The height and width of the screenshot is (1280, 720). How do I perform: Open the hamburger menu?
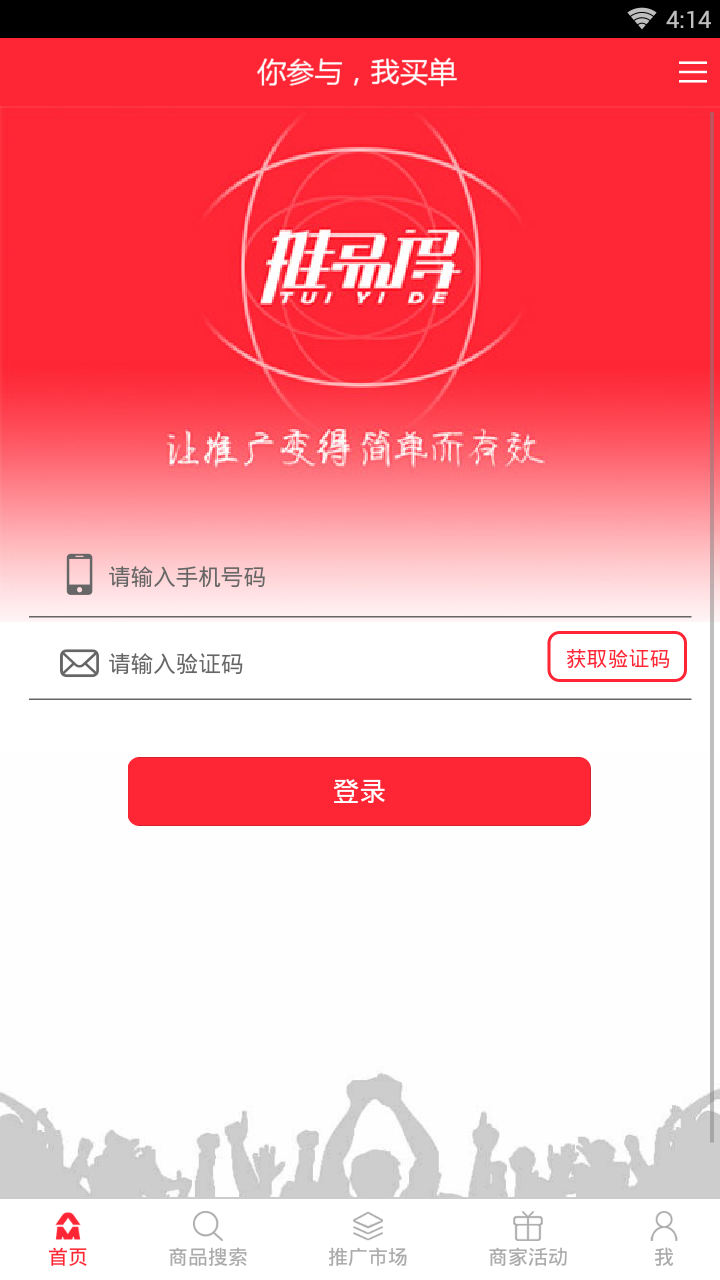(x=692, y=73)
